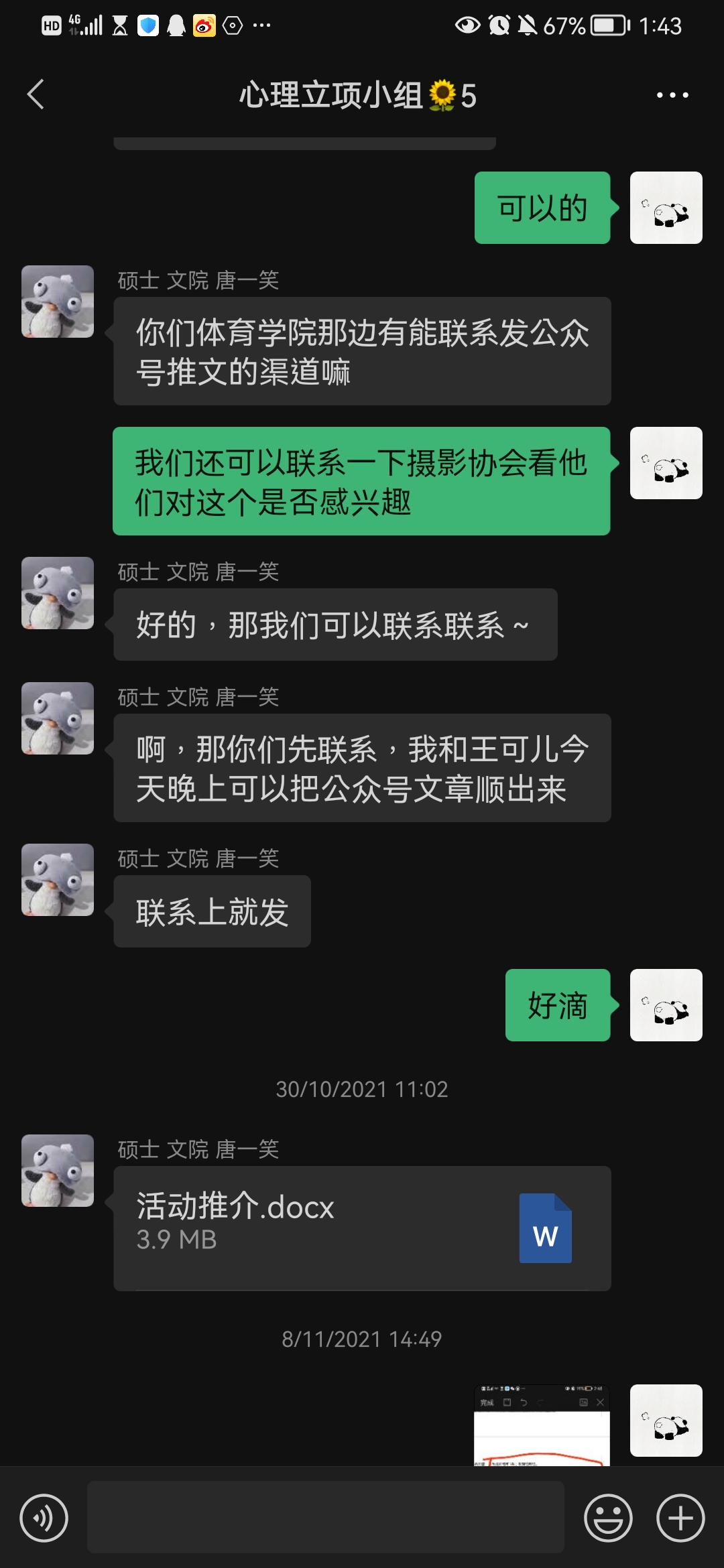Screen dimensions: 724x1568
Task: Open the emoji sticker panel
Action: [608, 1518]
